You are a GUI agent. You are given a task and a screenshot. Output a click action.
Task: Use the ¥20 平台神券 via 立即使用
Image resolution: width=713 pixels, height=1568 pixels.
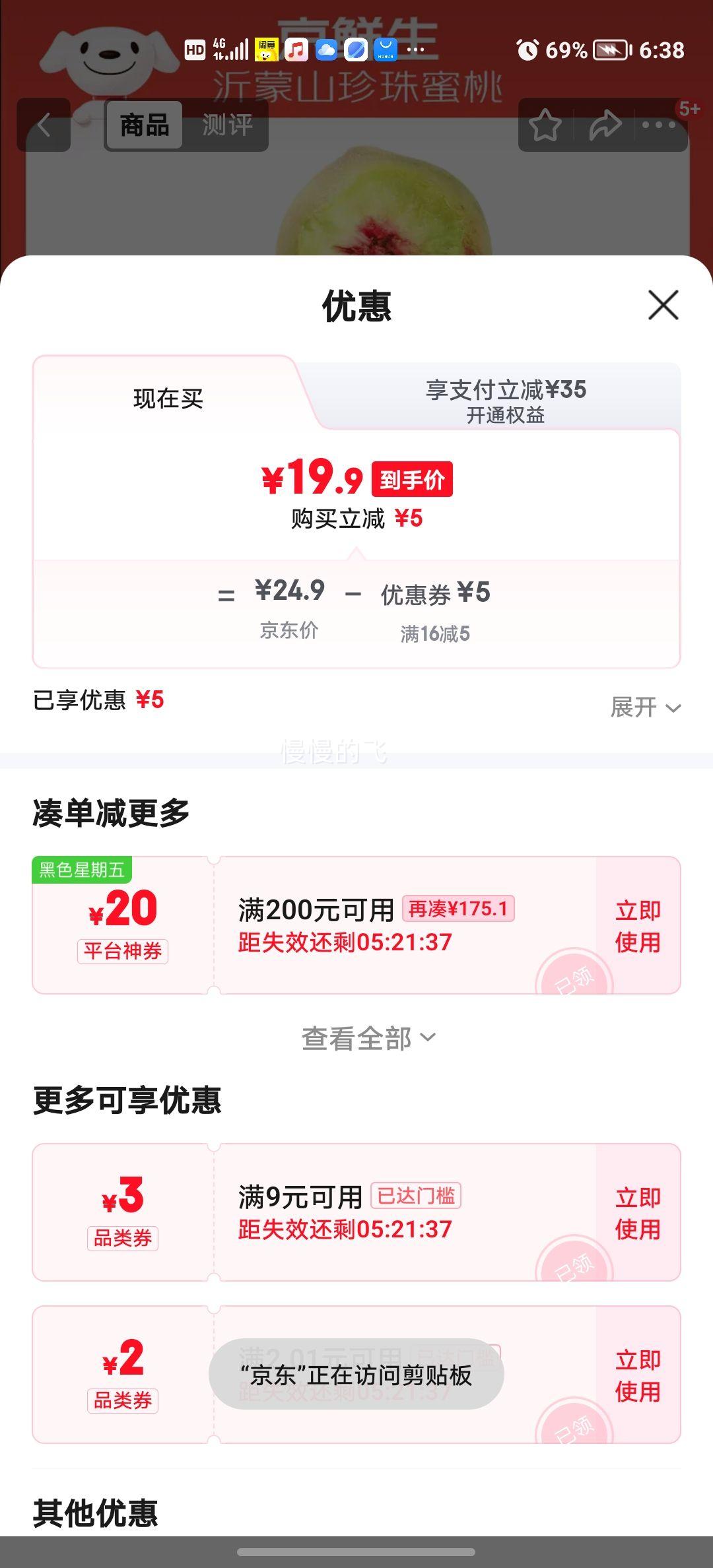[636, 926]
